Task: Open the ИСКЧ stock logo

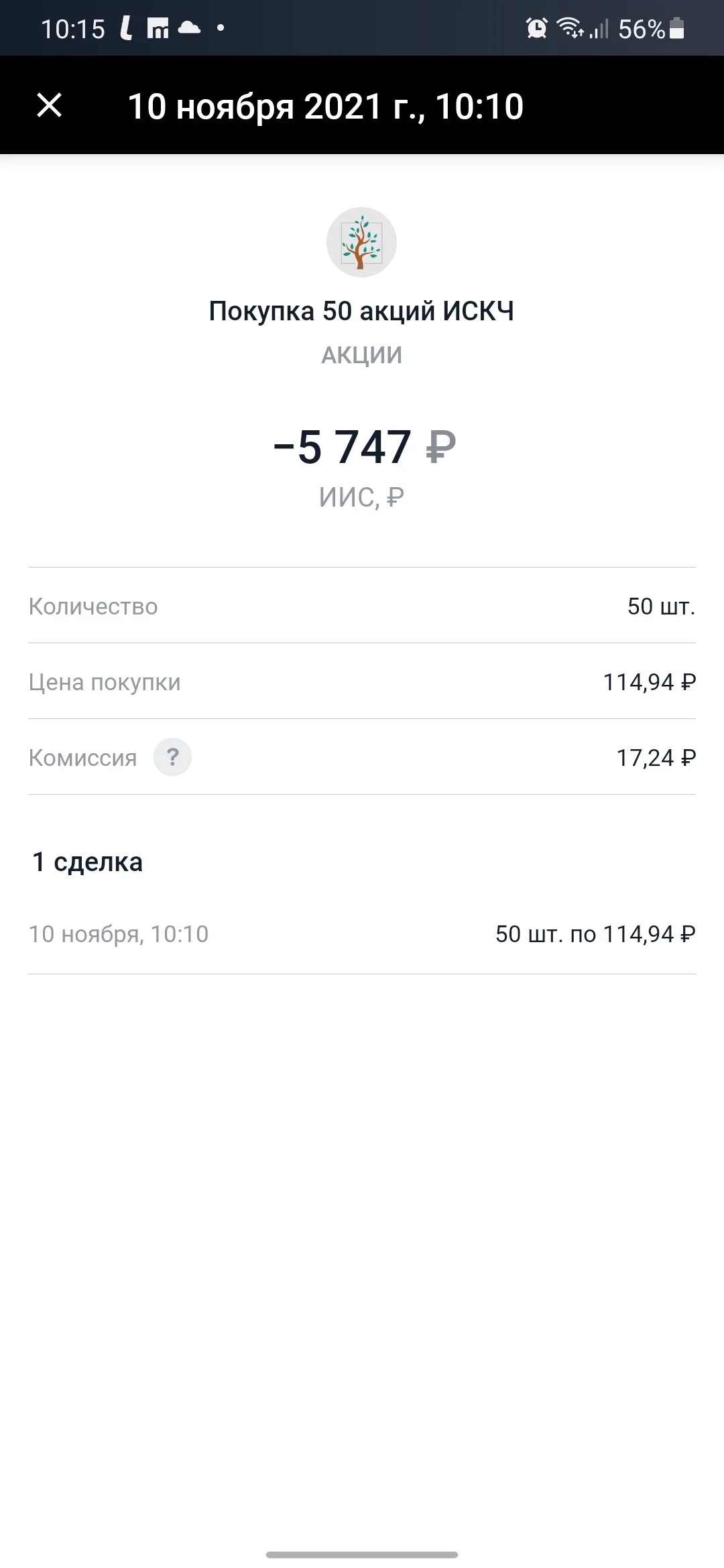Action: tap(361, 242)
